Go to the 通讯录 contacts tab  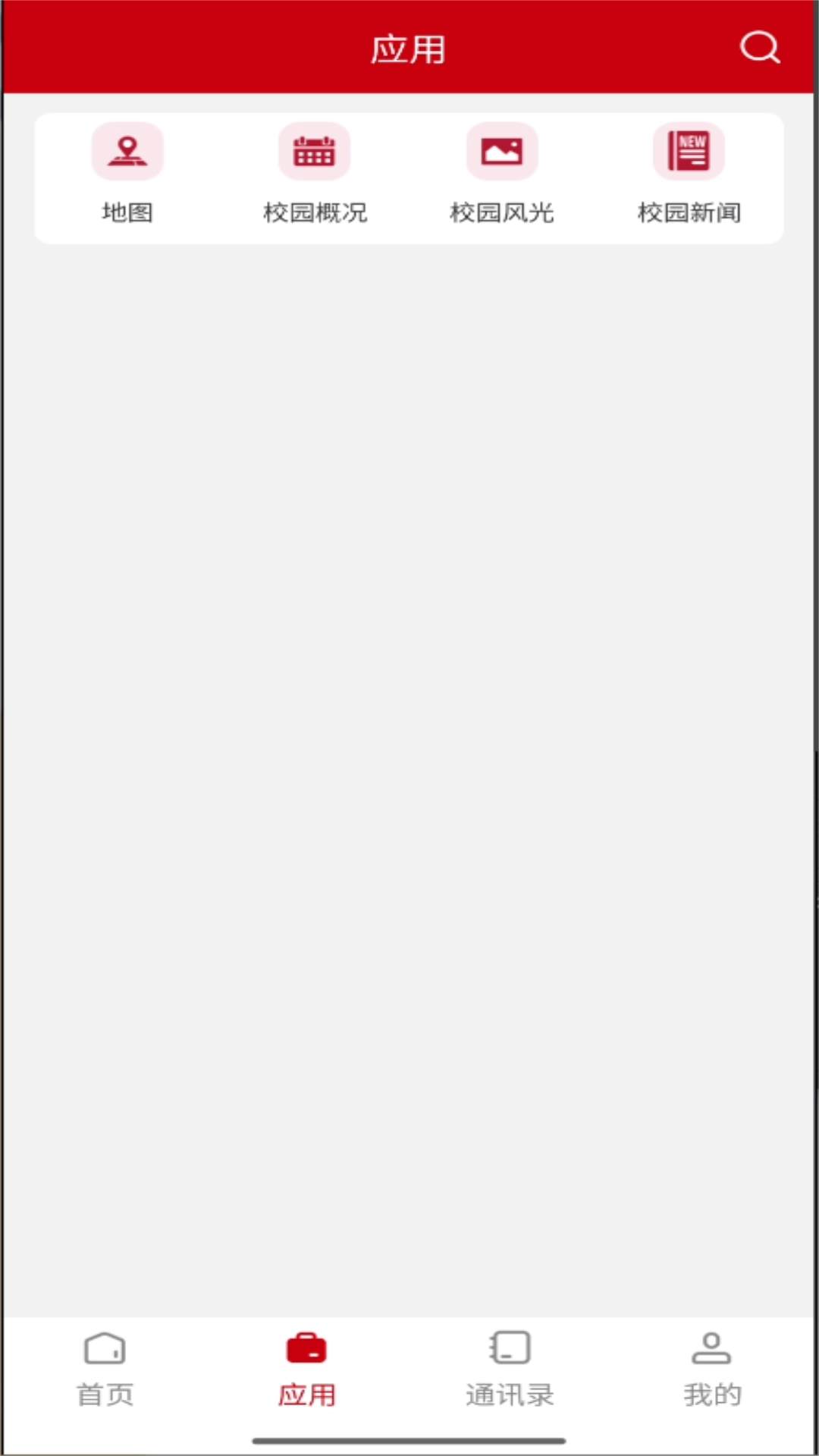(x=510, y=1370)
